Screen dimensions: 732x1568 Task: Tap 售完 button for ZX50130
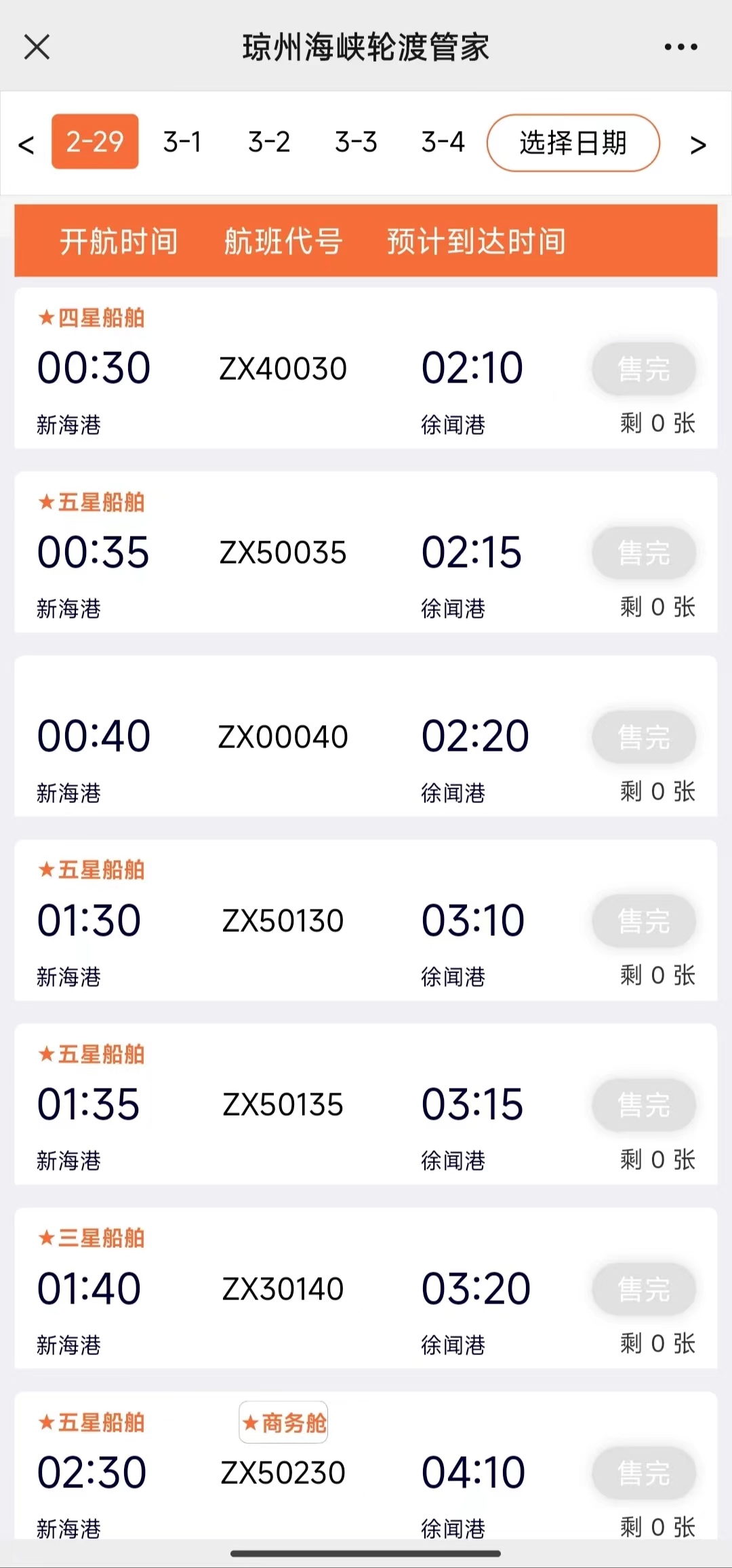coord(643,921)
